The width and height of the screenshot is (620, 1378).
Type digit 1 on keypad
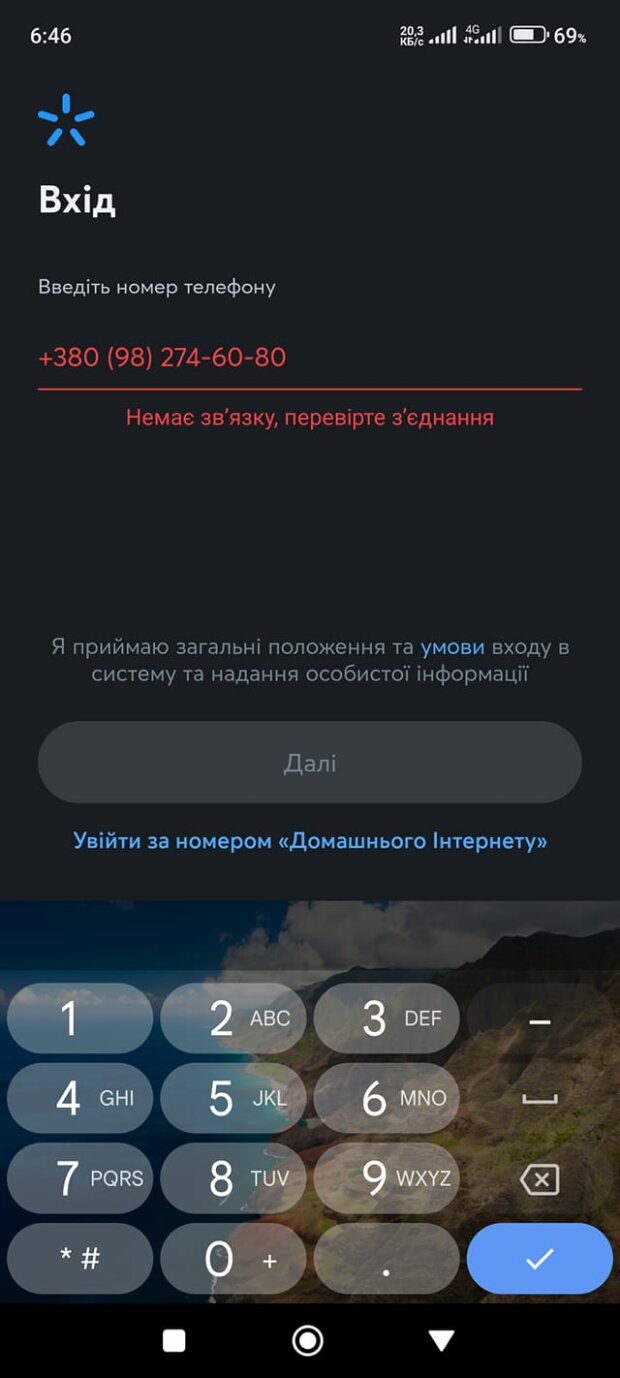[80, 1018]
